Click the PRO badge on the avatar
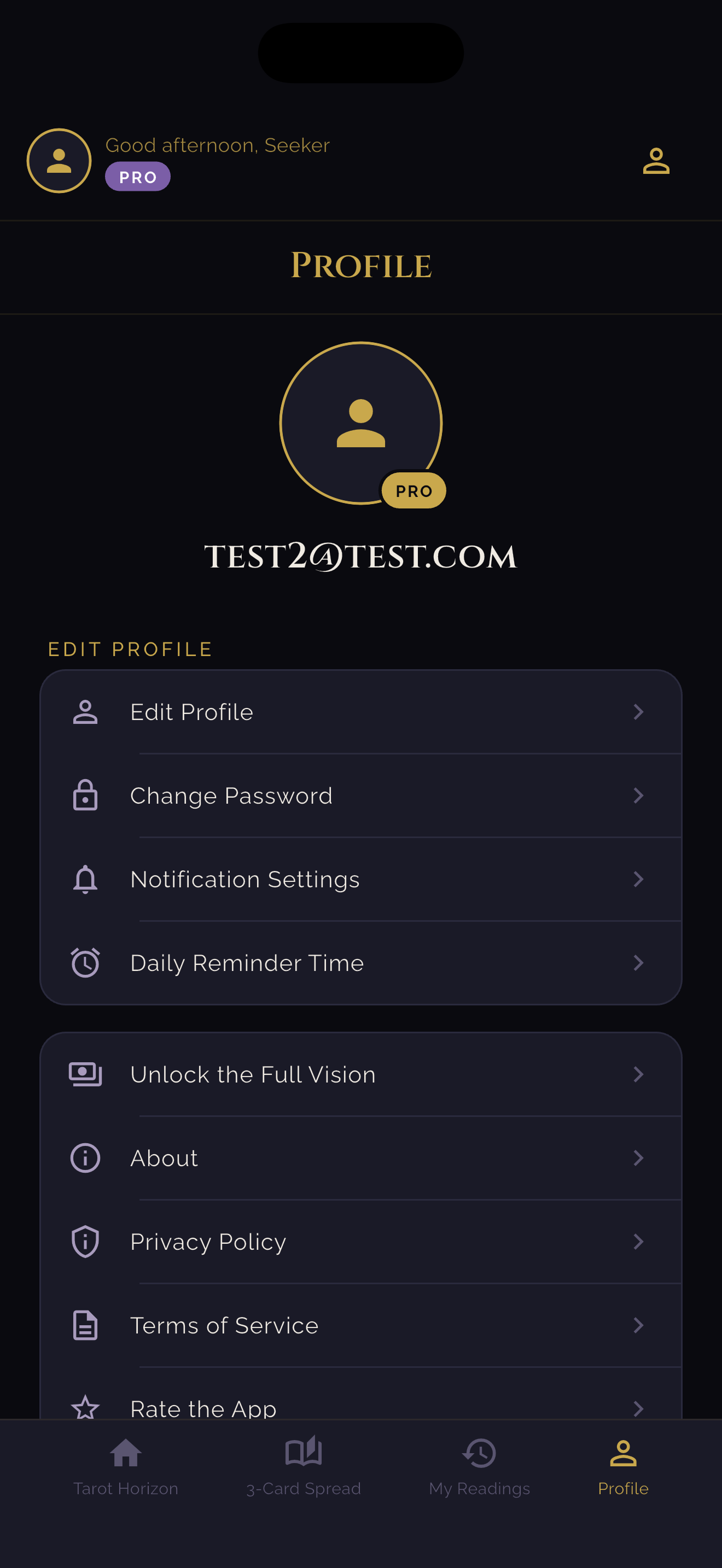 tap(414, 490)
